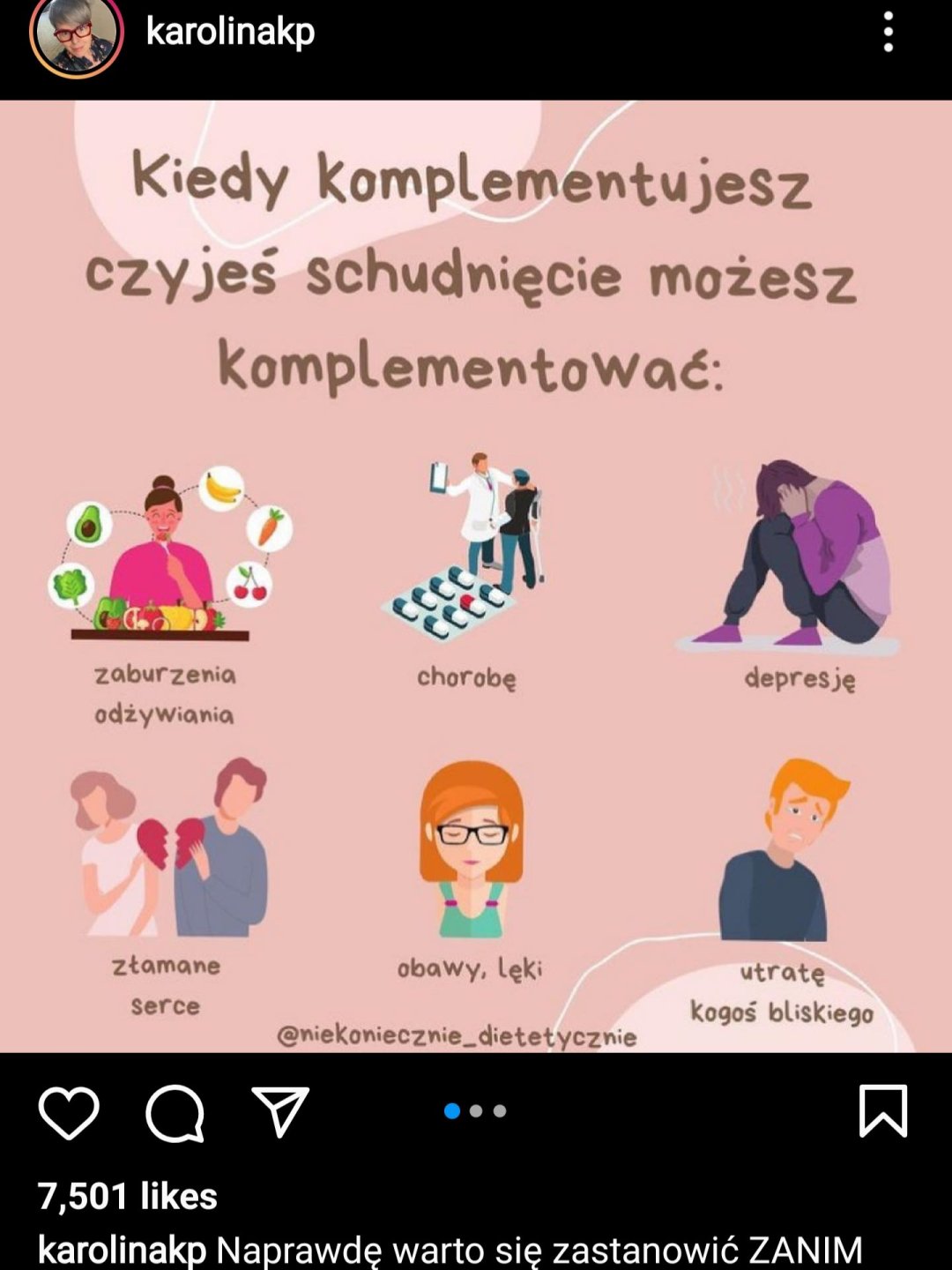Open karolinakp's profile picture

(76, 34)
